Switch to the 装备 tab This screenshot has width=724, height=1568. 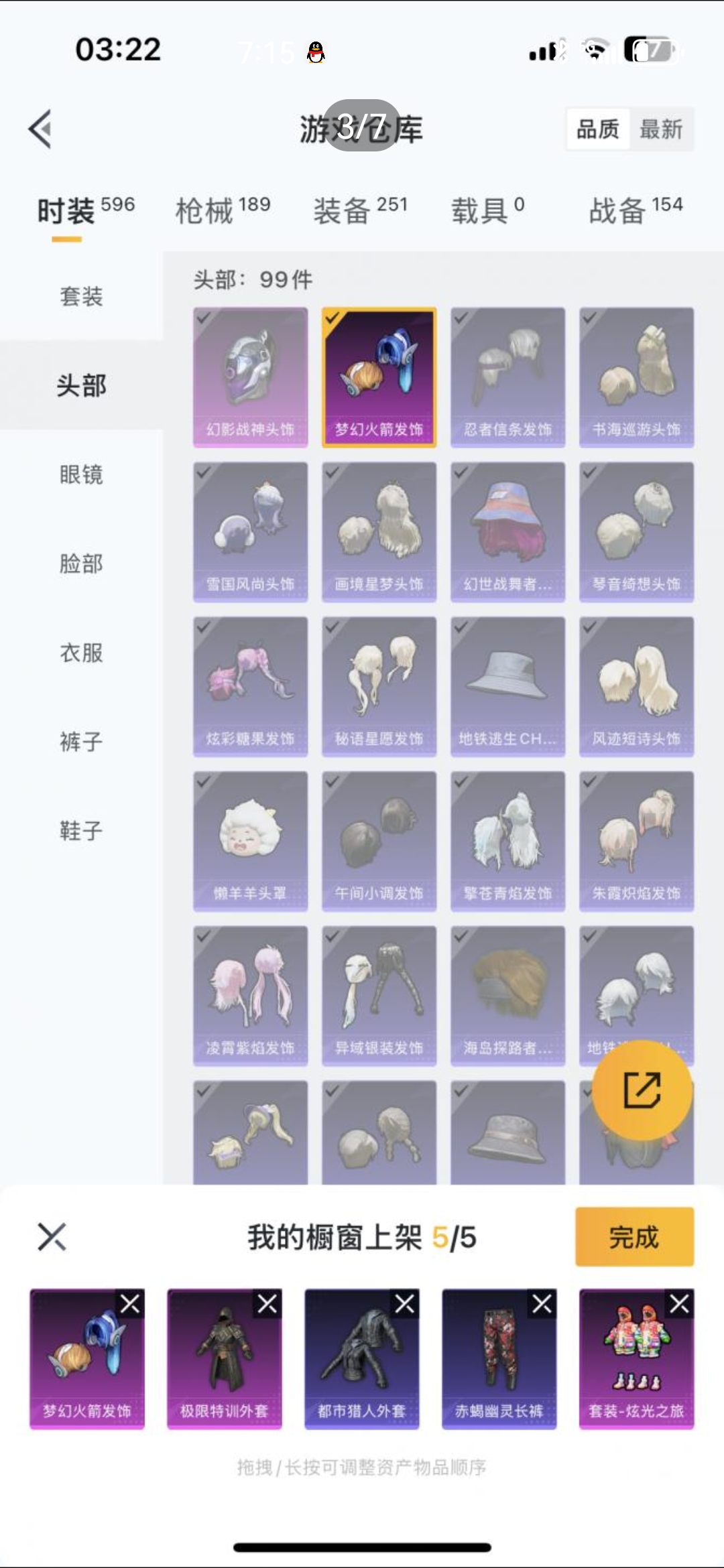coord(360,210)
